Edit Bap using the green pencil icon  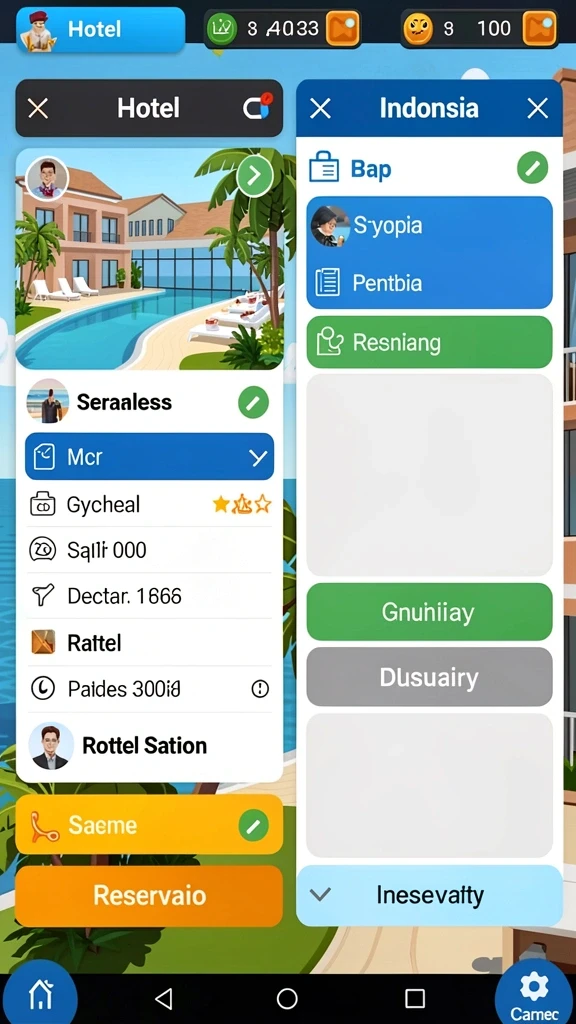(532, 169)
